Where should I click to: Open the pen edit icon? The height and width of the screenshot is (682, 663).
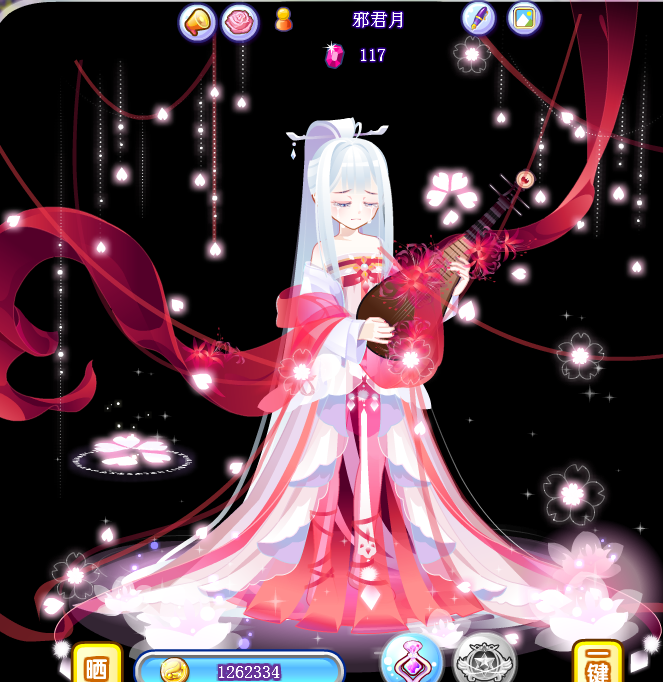(x=479, y=18)
